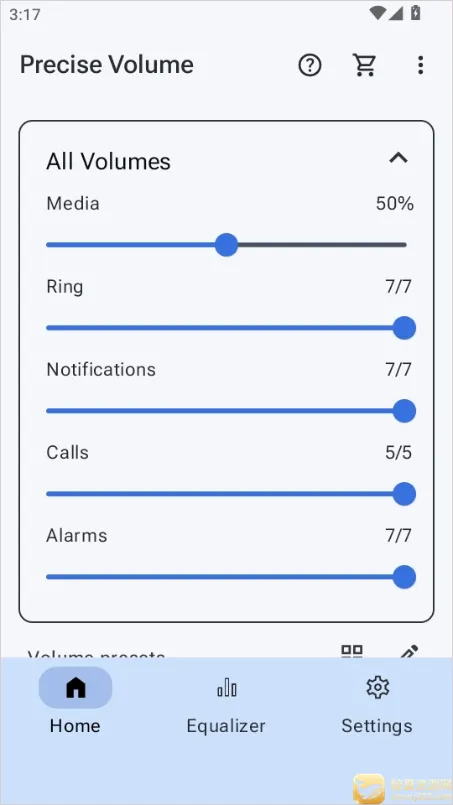Tap the Notifications volume slider
This screenshot has width=453, height=805.
click(231, 411)
